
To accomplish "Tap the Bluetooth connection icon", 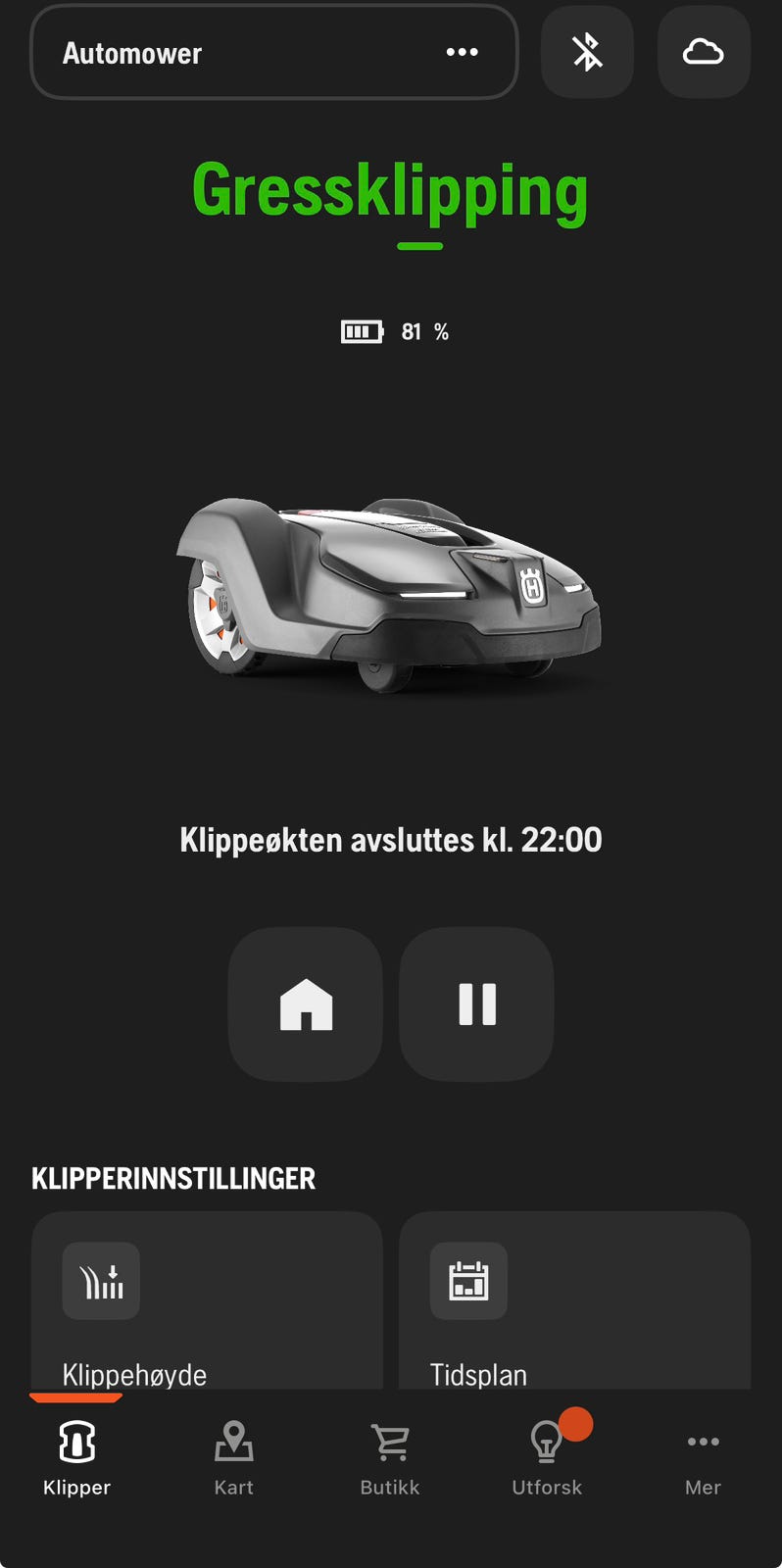I will [587, 52].
